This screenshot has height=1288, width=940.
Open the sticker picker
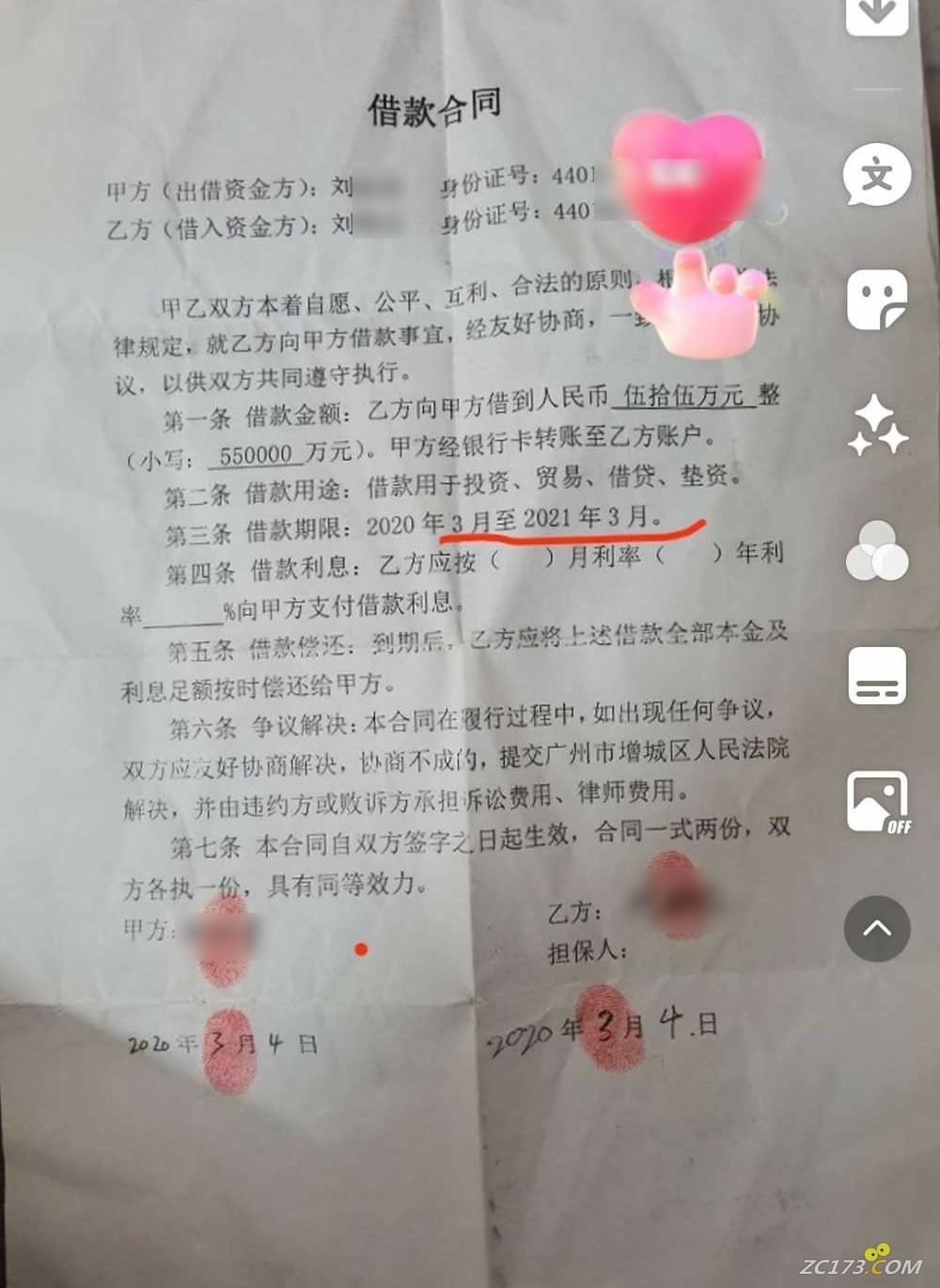(x=877, y=301)
